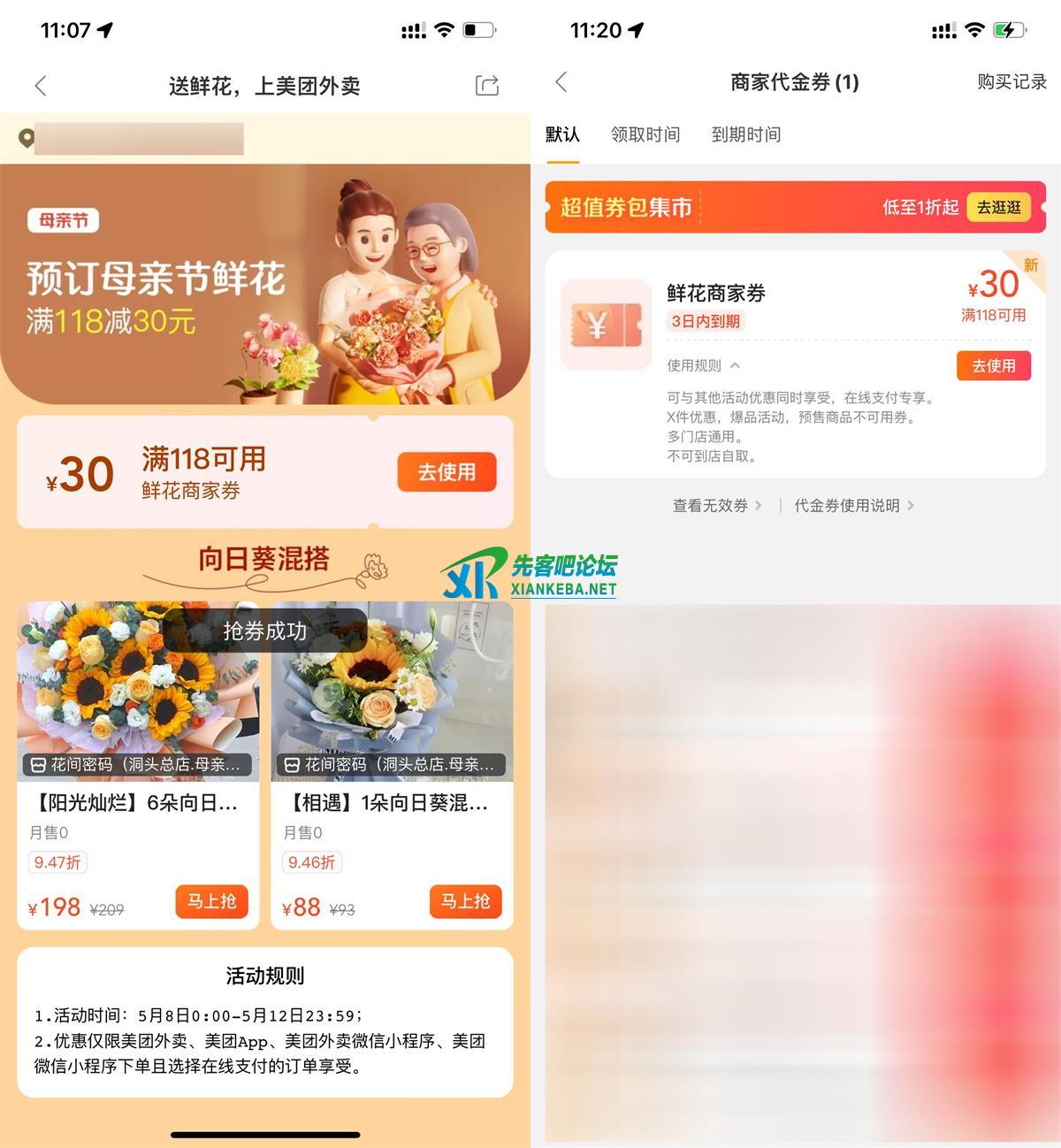The height and width of the screenshot is (1148, 1061).
Task: Switch to the 默认 tab
Action: click(562, 134)
